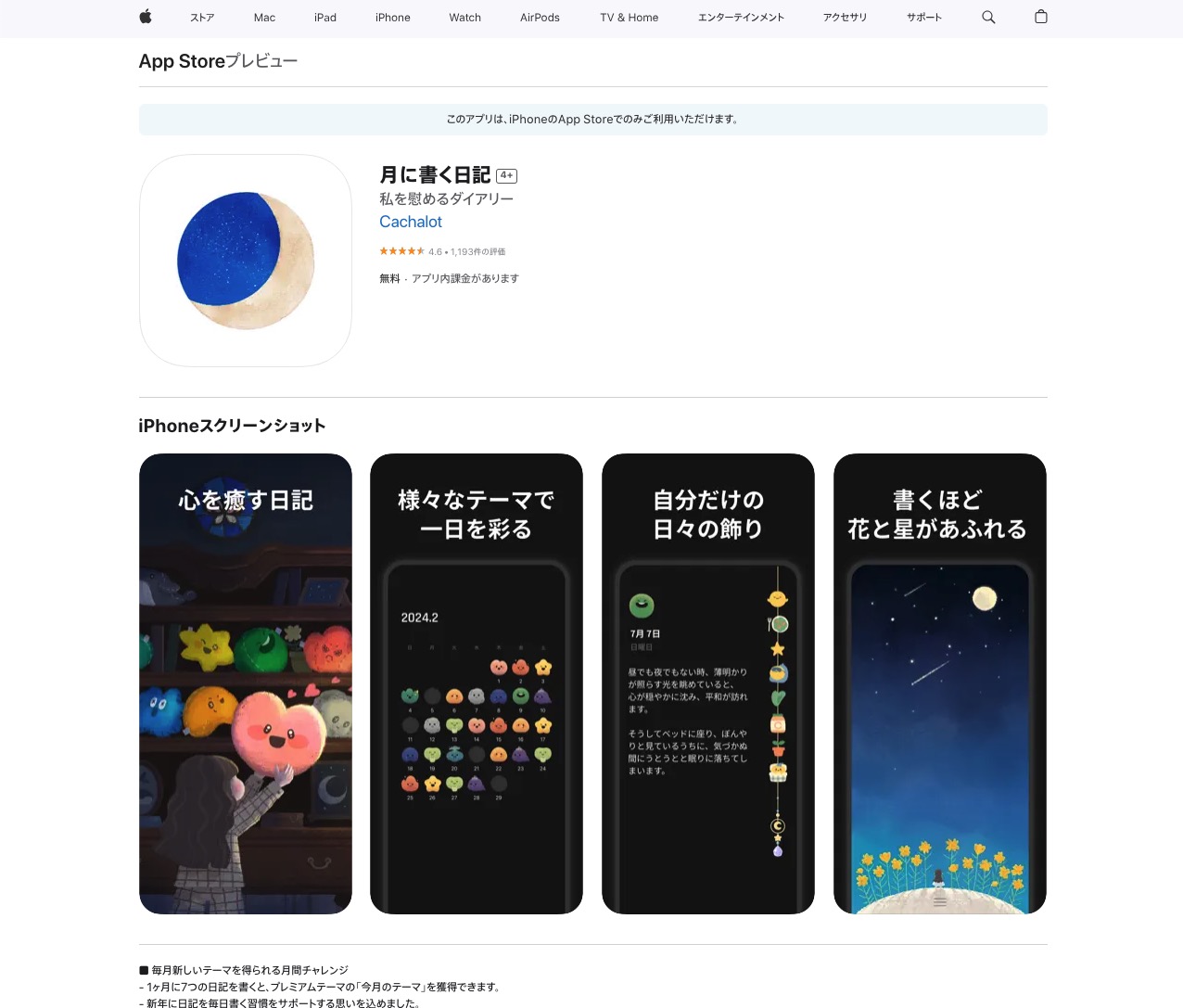View the 自分だけの日々の飾り screenshot
This screenshot has width=1183, height=1008.
click(708, 683)
